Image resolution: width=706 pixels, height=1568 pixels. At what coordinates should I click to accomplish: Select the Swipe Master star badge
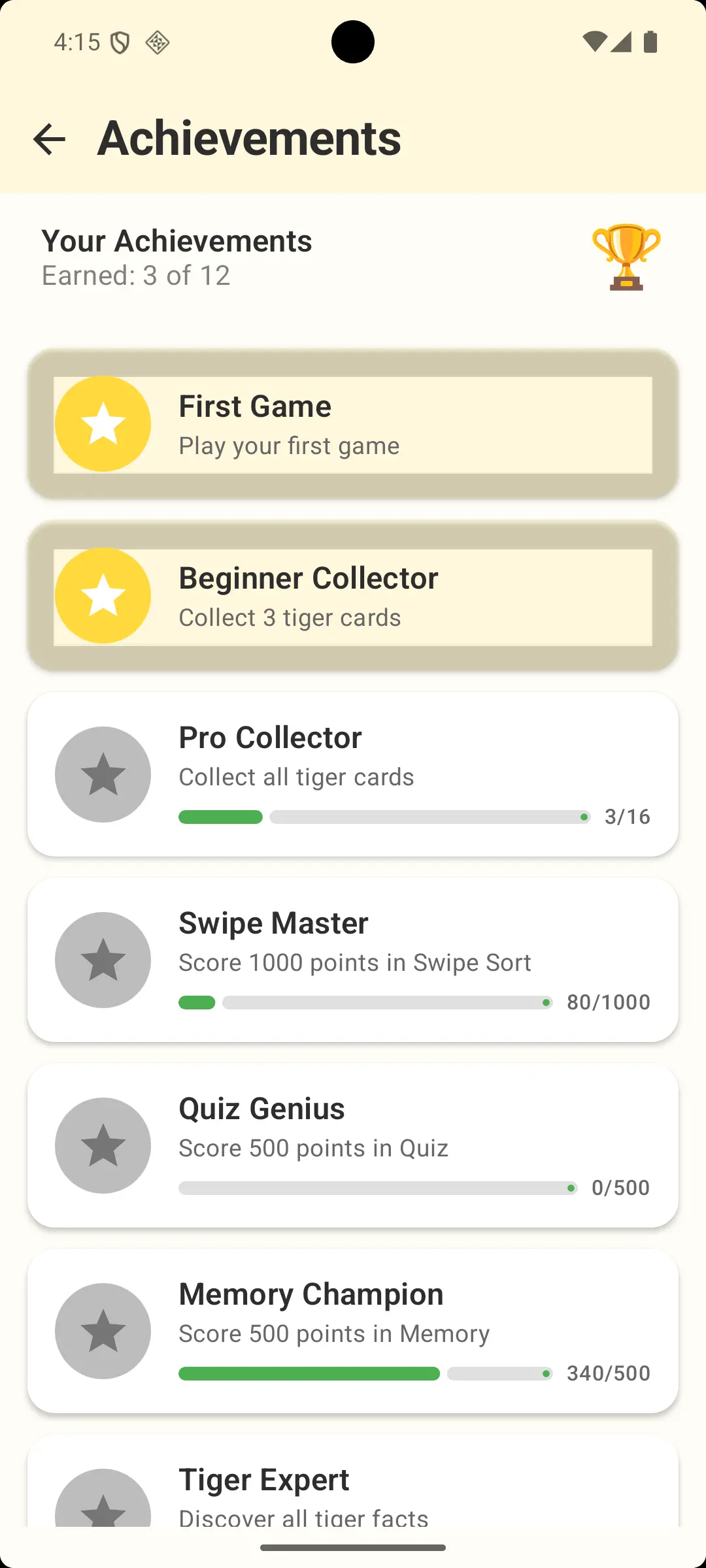[103, 959]
